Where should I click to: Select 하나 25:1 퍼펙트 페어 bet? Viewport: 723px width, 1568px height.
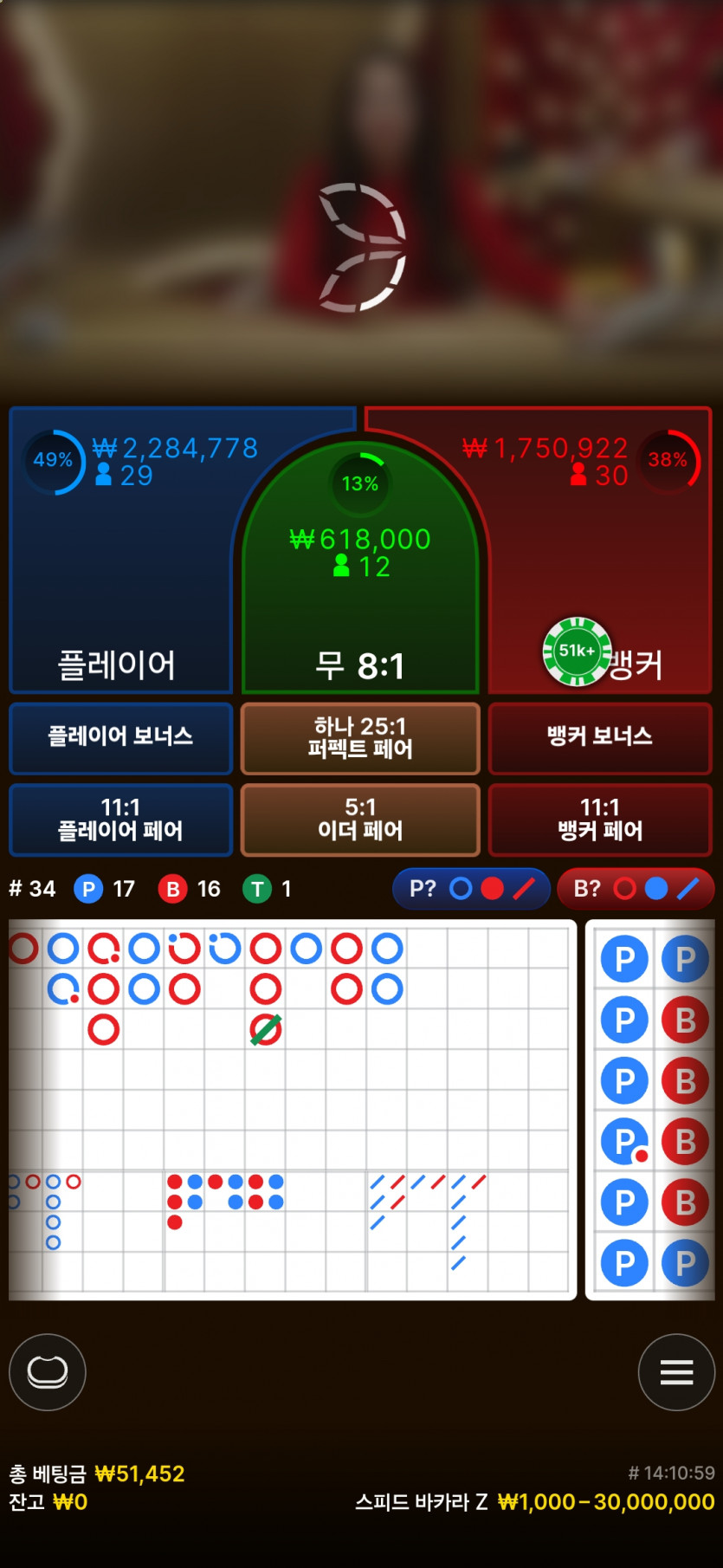coord(360,737)
